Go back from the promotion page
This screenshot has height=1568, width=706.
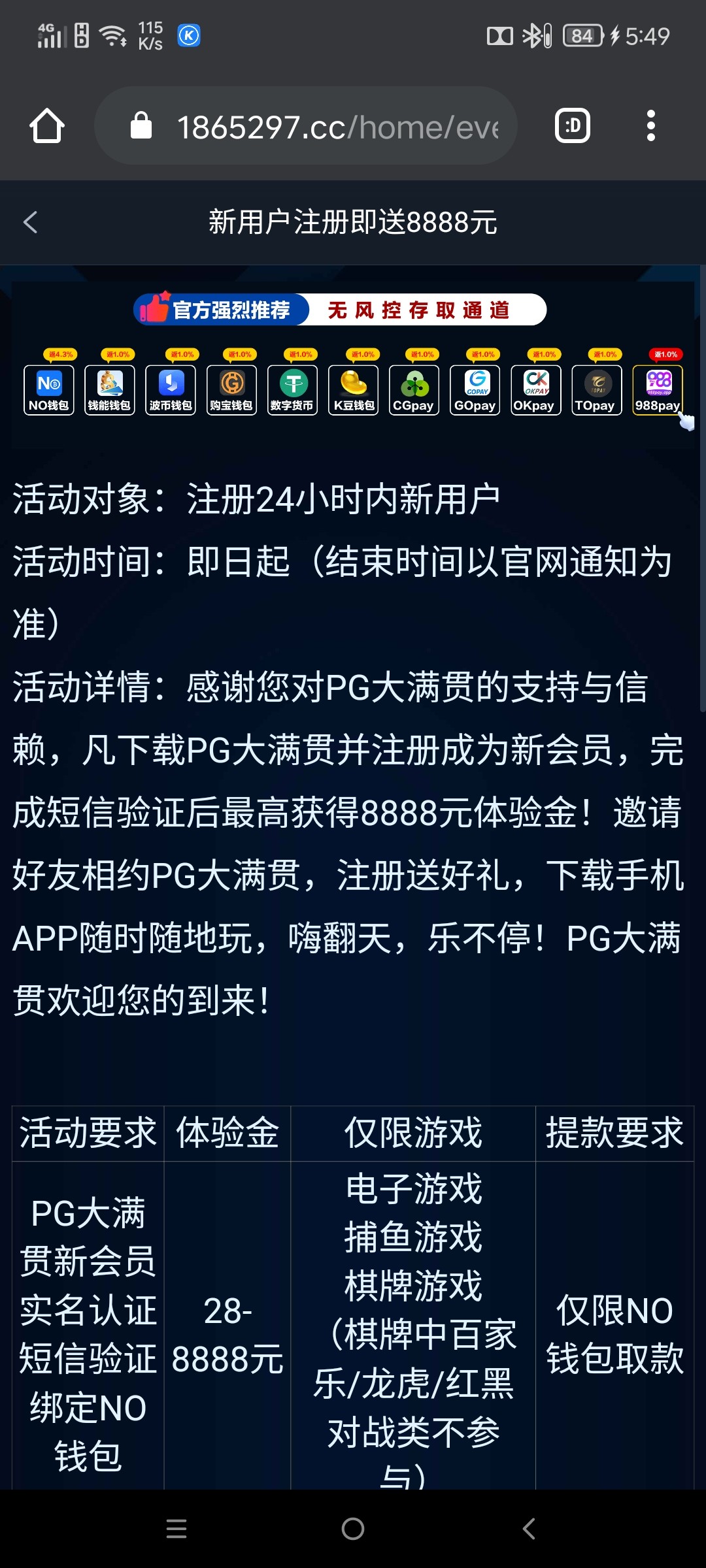(31, 222)
